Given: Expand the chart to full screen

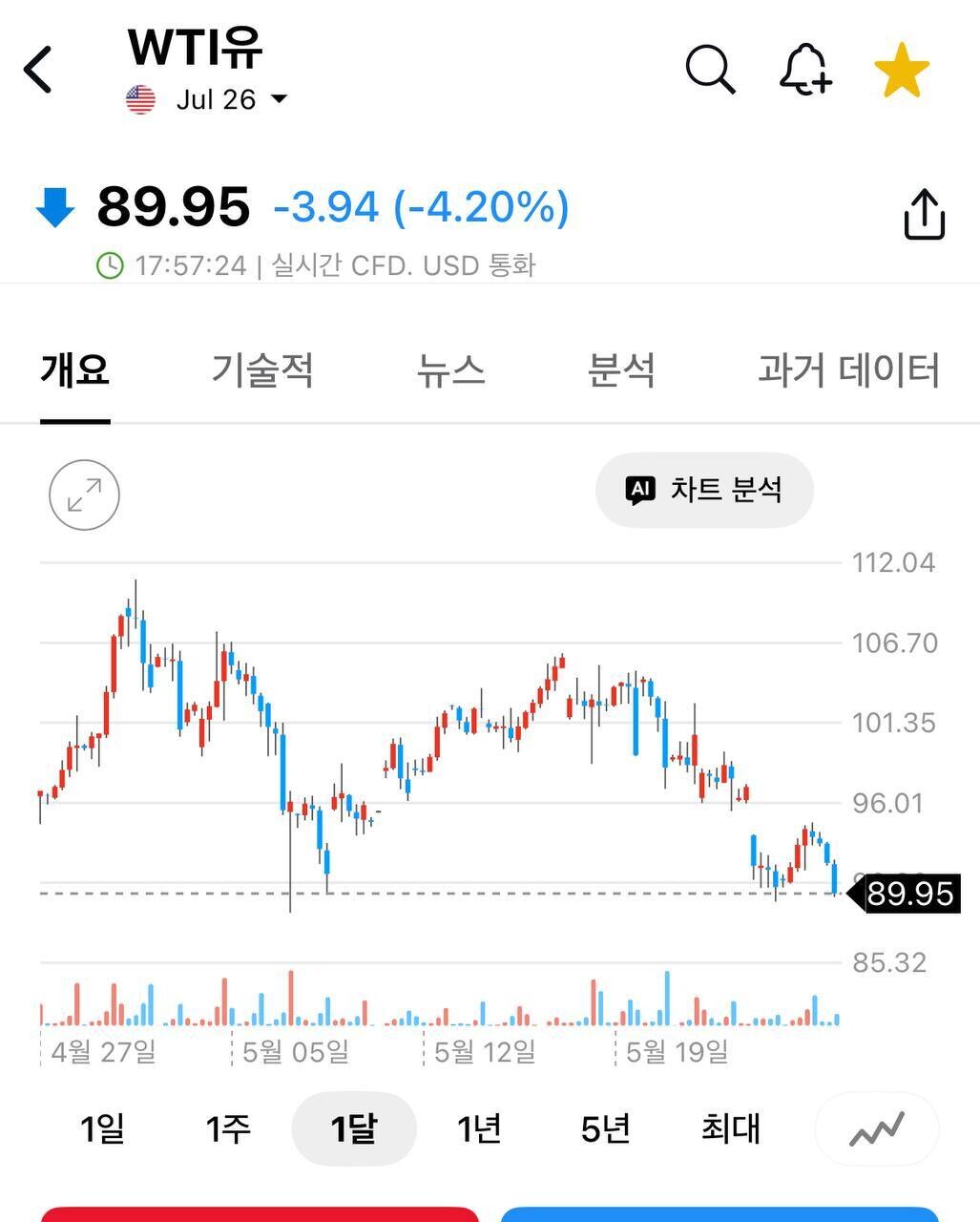Looking at the screenshot, I should [84, 495].
